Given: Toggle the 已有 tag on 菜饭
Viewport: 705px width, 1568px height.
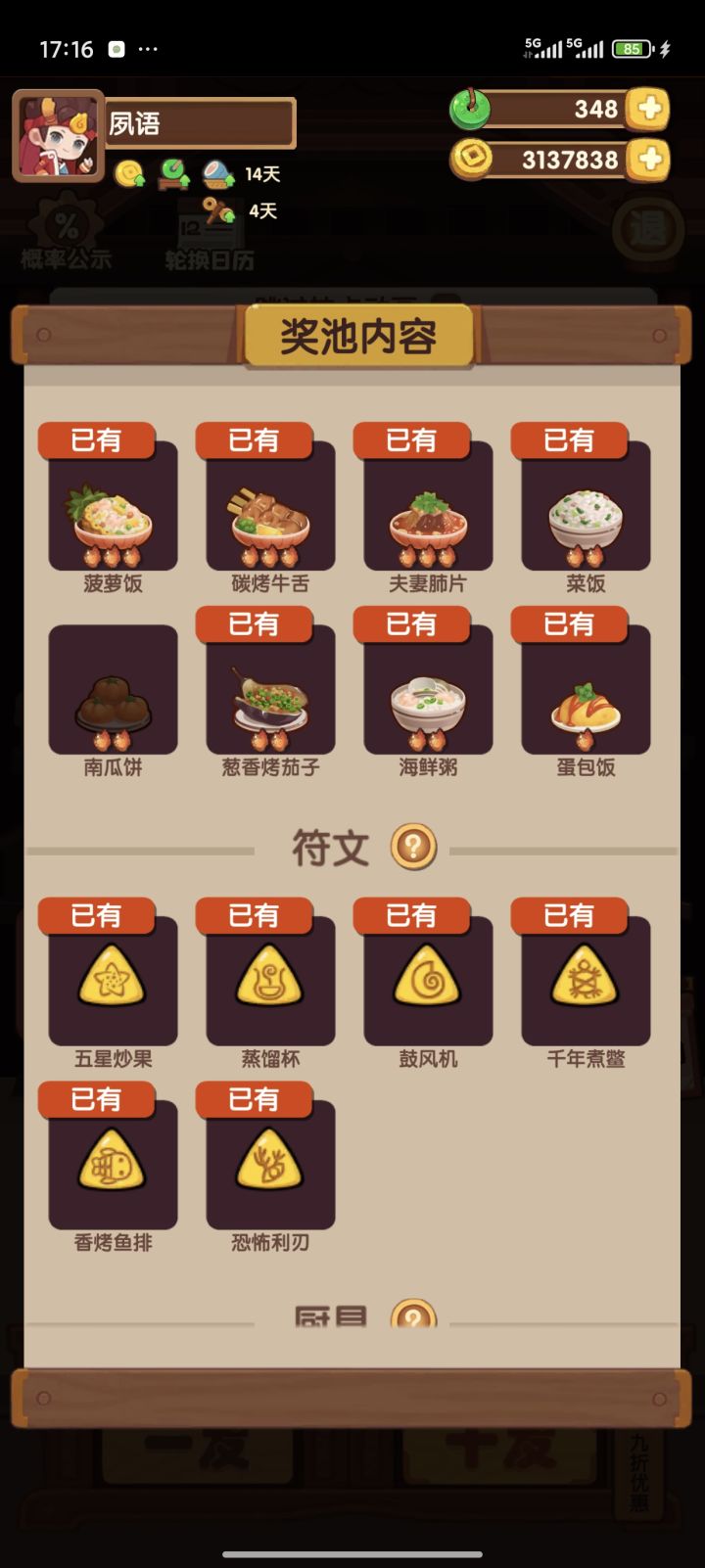Looking at the screenshot, I should pos(571,440).
